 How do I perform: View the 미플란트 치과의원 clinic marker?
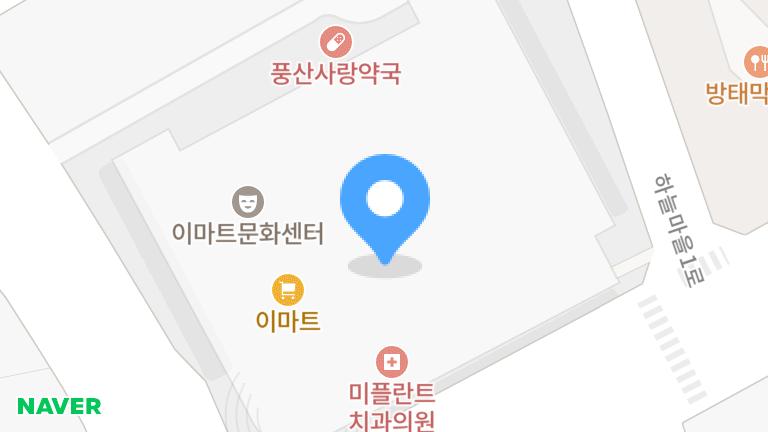392,362
